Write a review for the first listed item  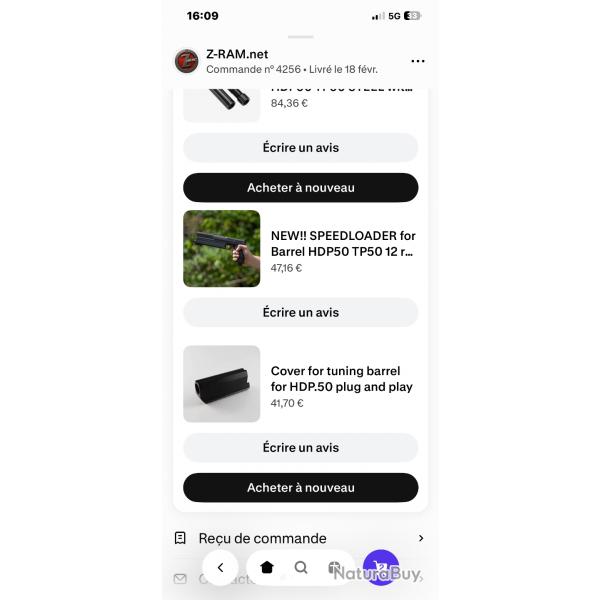click(300, 147)
